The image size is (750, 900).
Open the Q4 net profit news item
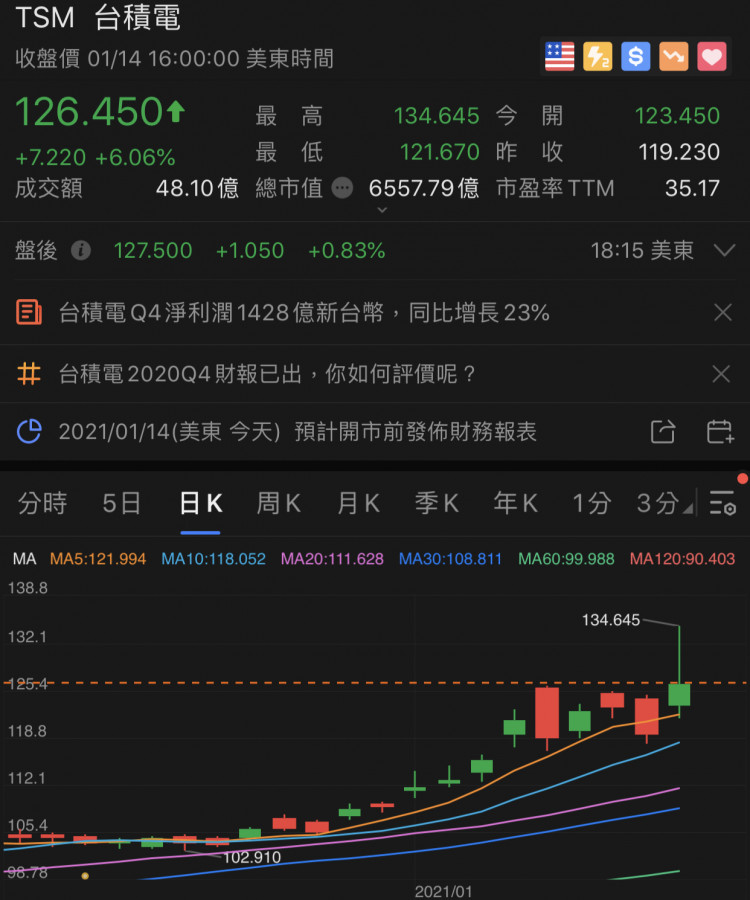(x=304, y=313)
